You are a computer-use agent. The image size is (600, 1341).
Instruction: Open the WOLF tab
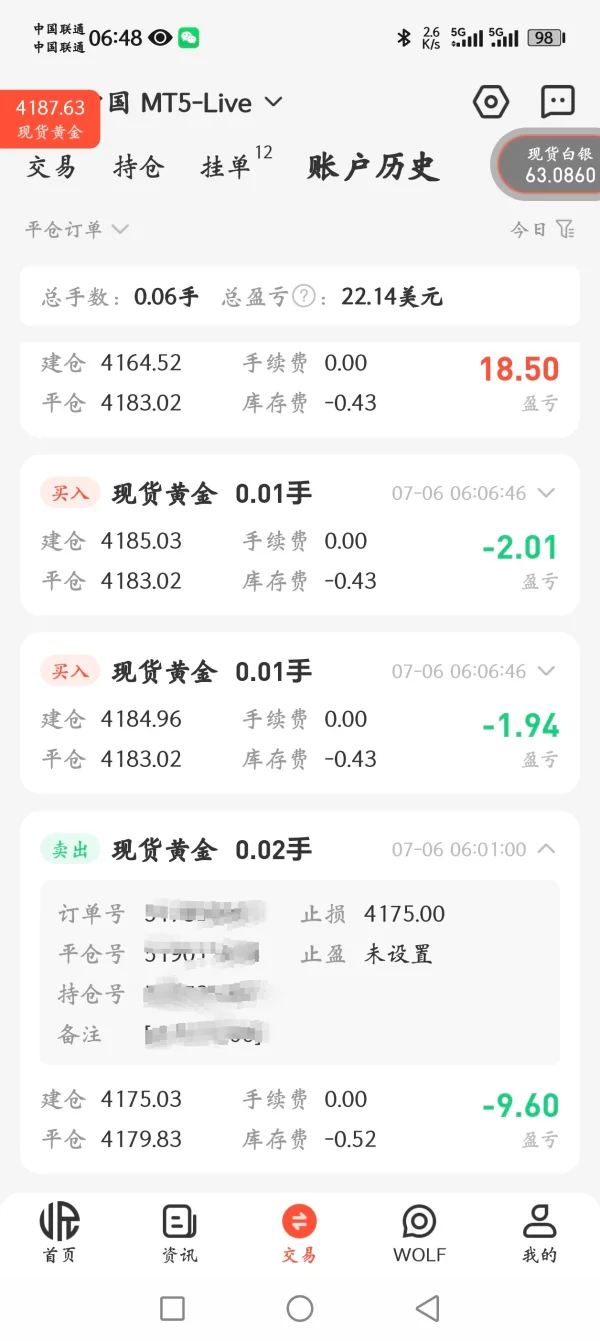click(x=419, y=1232)
